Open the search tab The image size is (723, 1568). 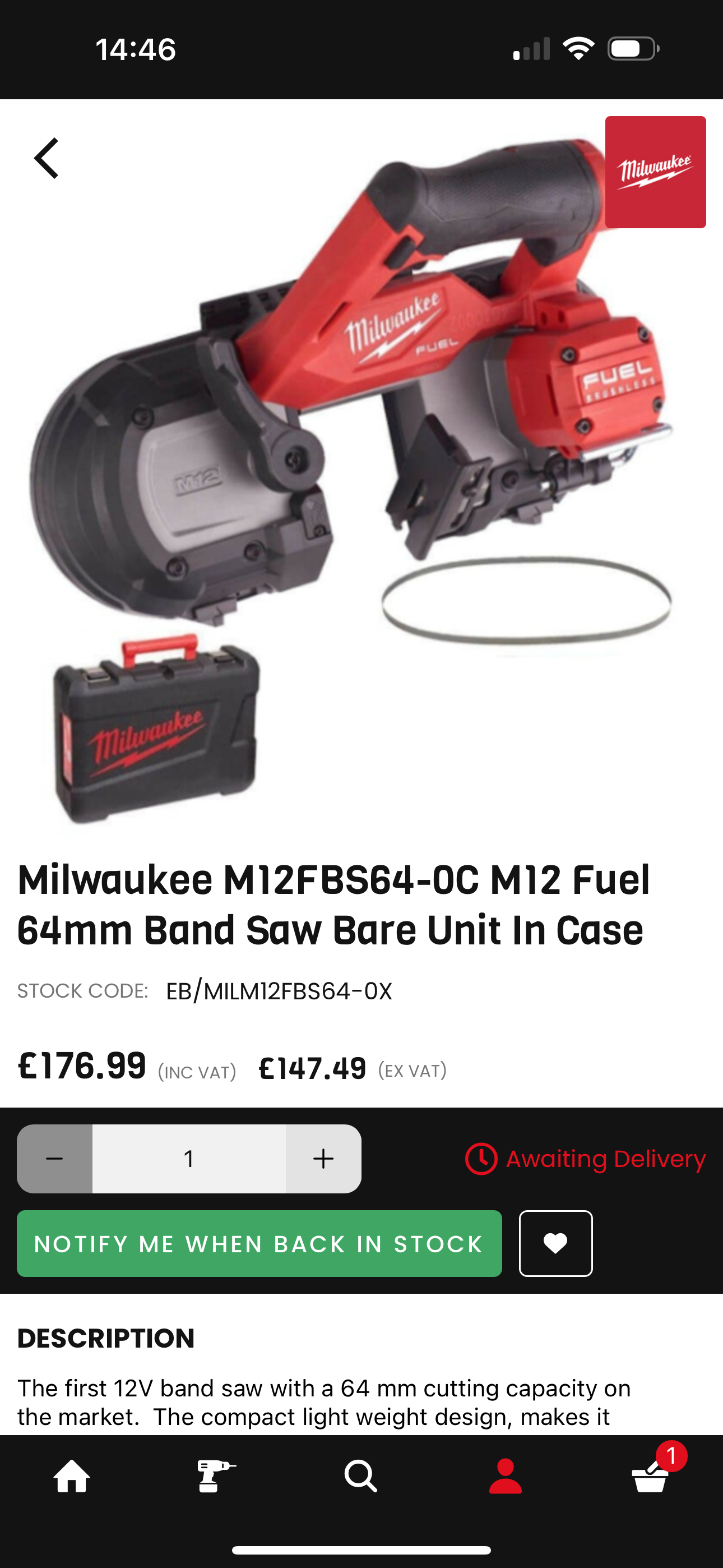361,1476
